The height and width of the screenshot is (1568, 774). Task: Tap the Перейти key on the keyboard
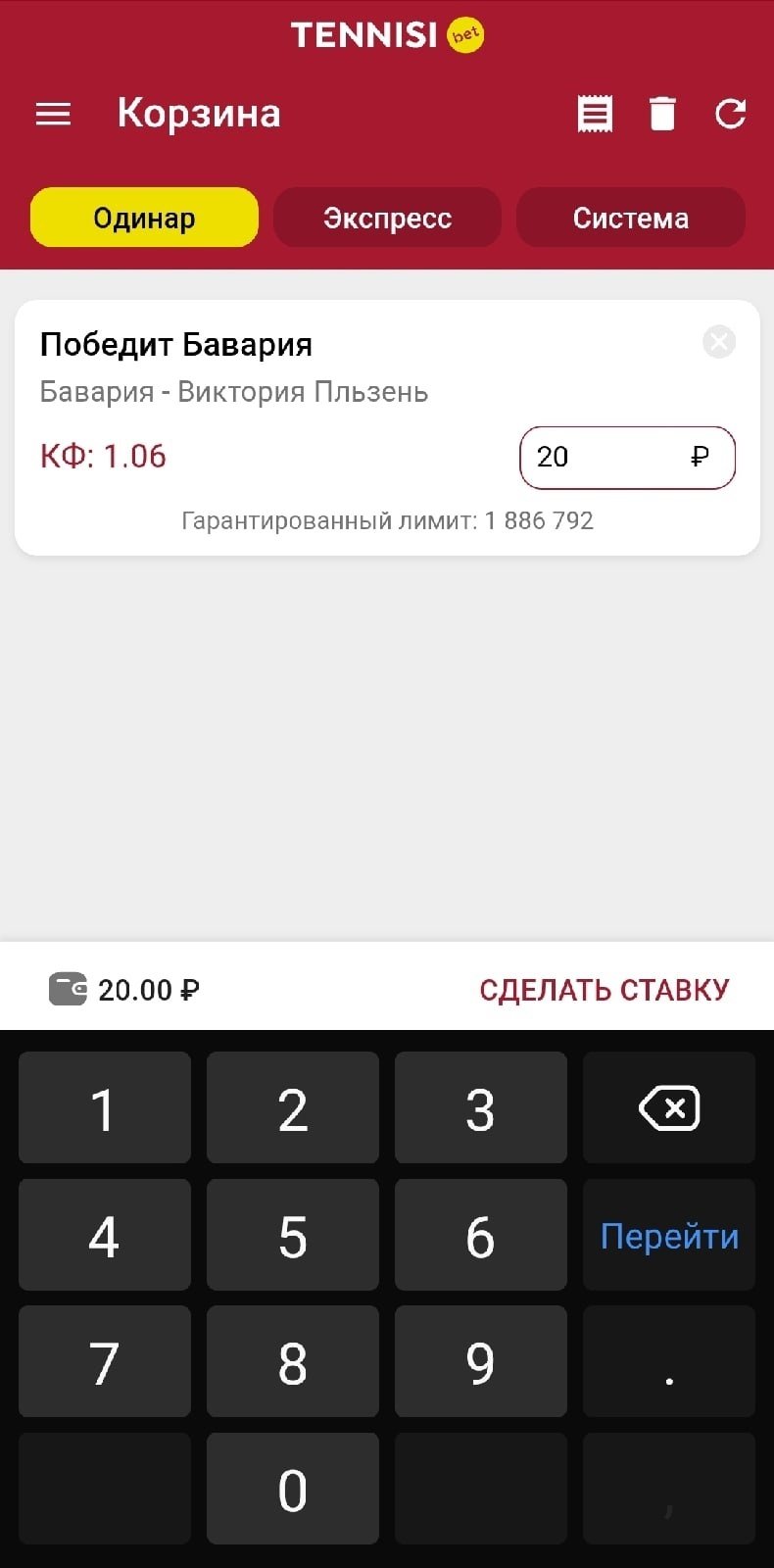pos(669,1236)
